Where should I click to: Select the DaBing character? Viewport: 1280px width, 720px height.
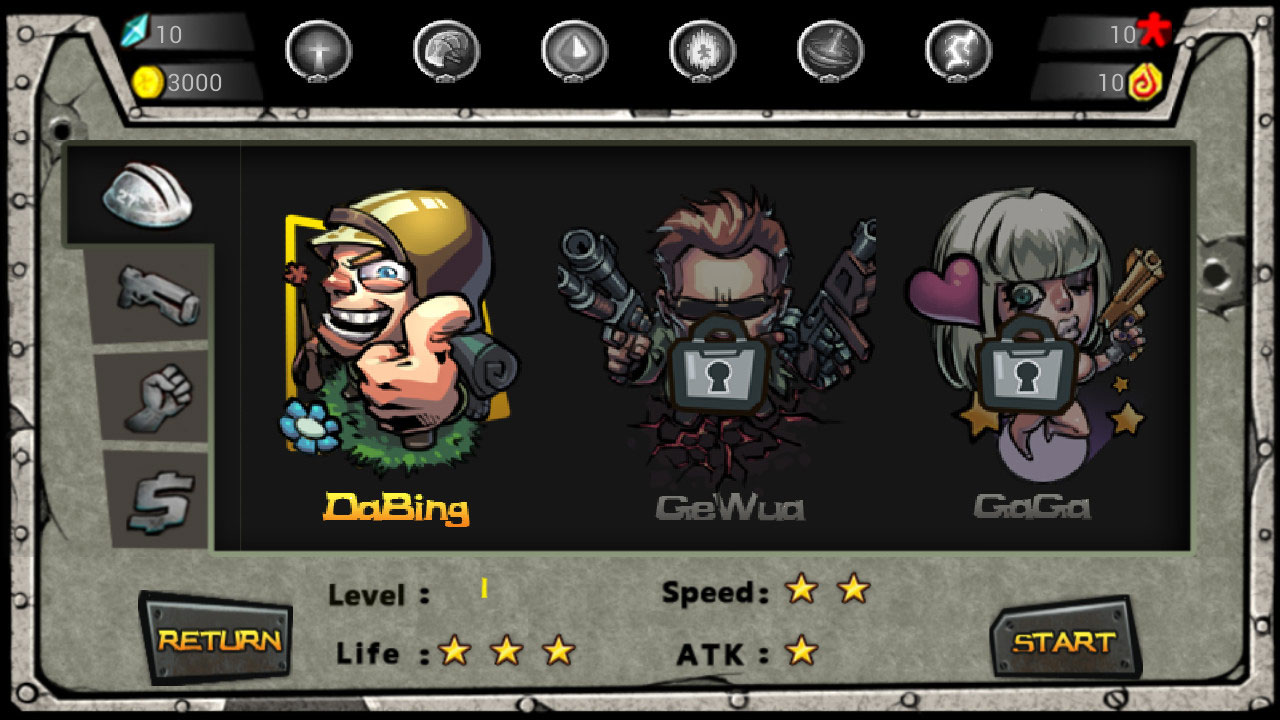(395, 340)
